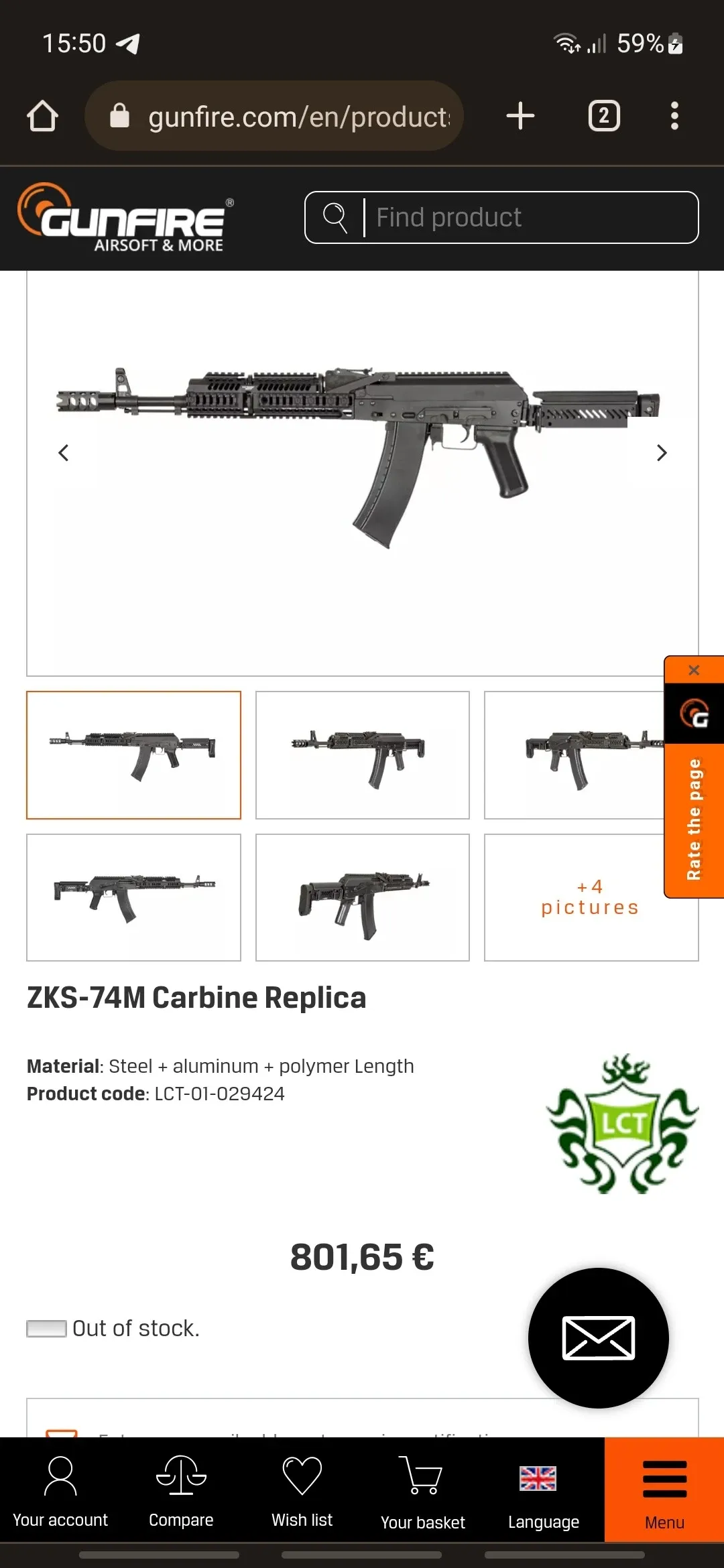Open the LCT brand logo link

click(x=622, y=1123)
